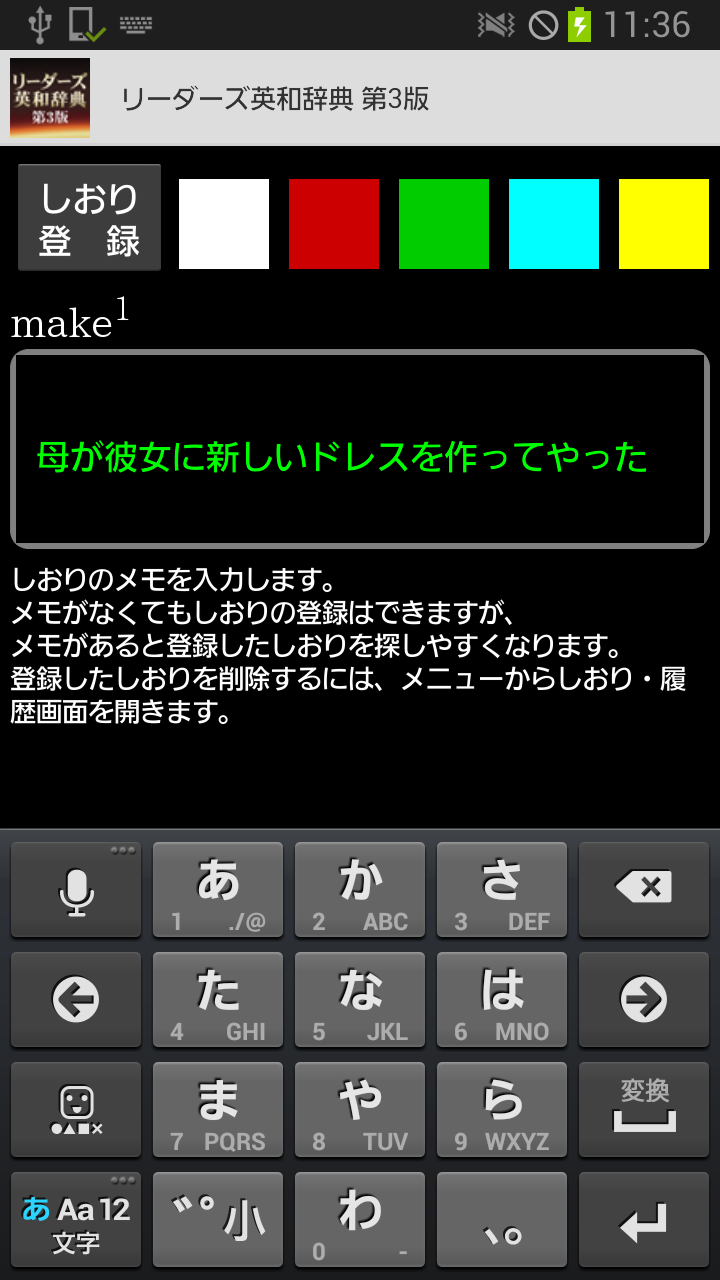Tap the 変換 convert key
Screen dimensions: 720x1280
click(643, 1109)
